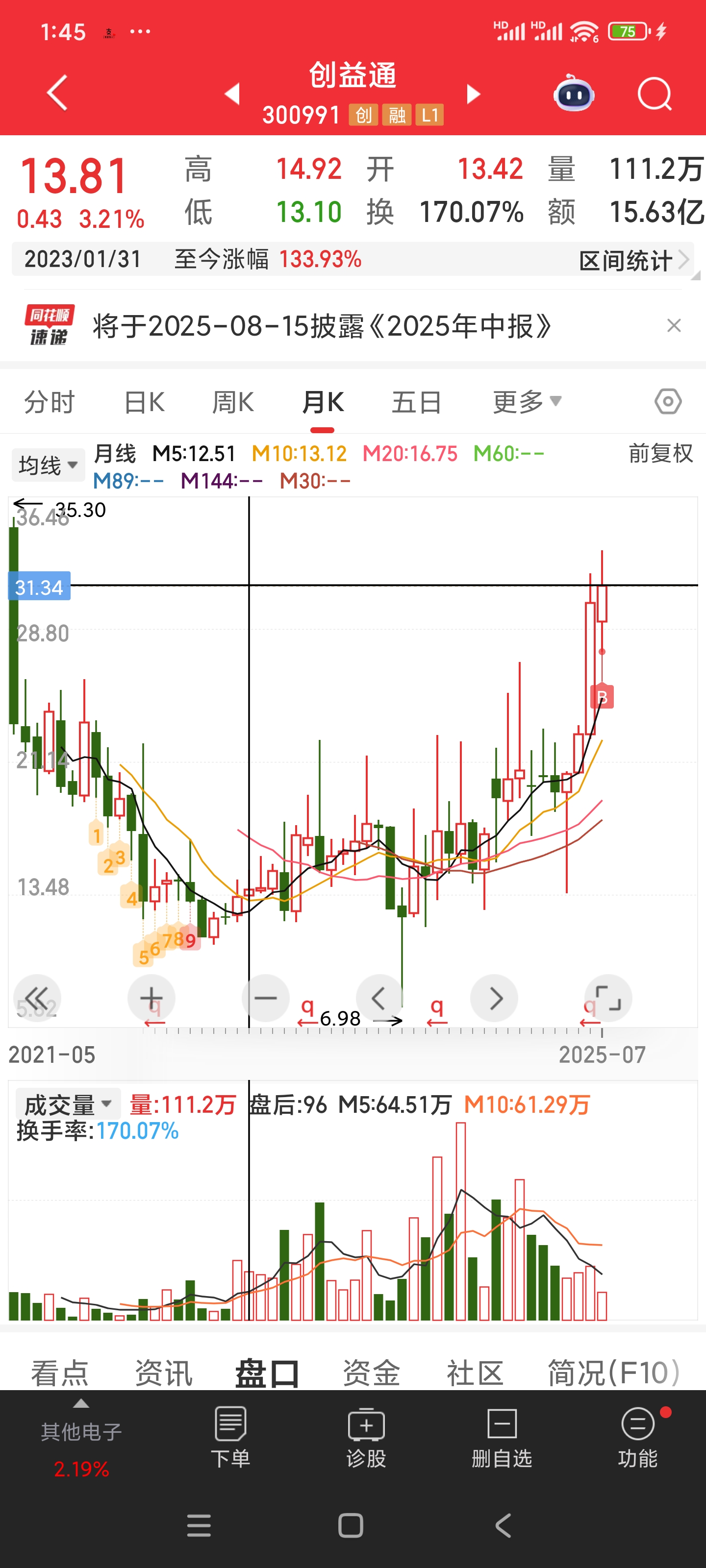
Task: Open 区间统计 interval statistics
Action: (x=633, y=261)
